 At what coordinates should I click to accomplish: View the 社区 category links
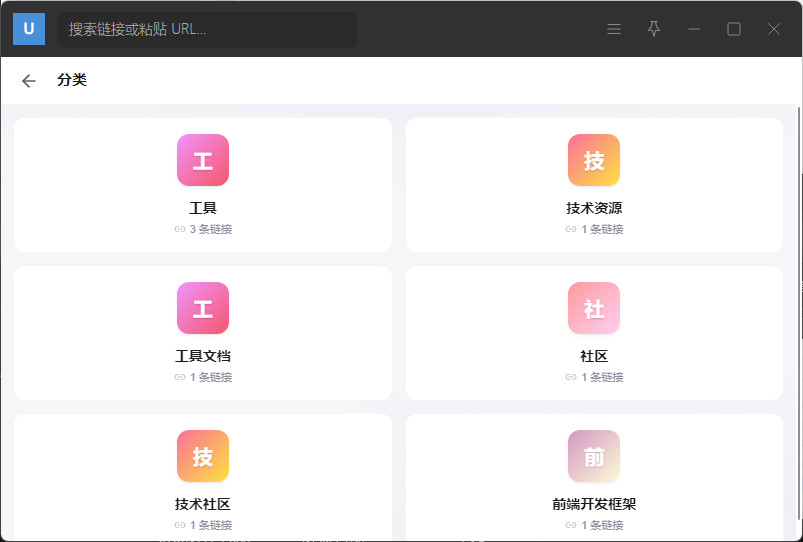coord(594,333)
